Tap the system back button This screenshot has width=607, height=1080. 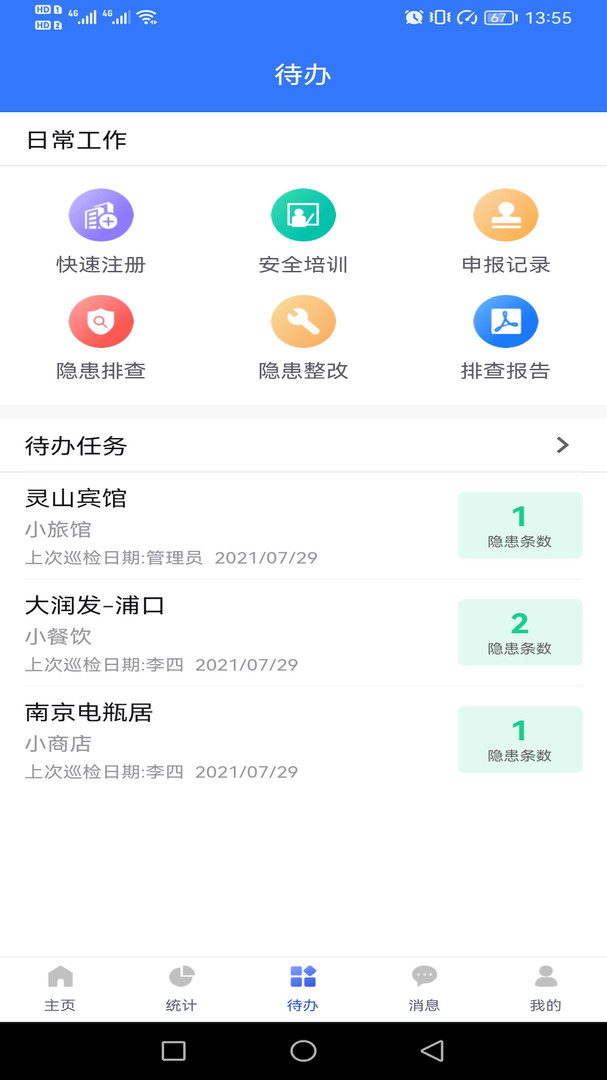(x=432, y=1050)
